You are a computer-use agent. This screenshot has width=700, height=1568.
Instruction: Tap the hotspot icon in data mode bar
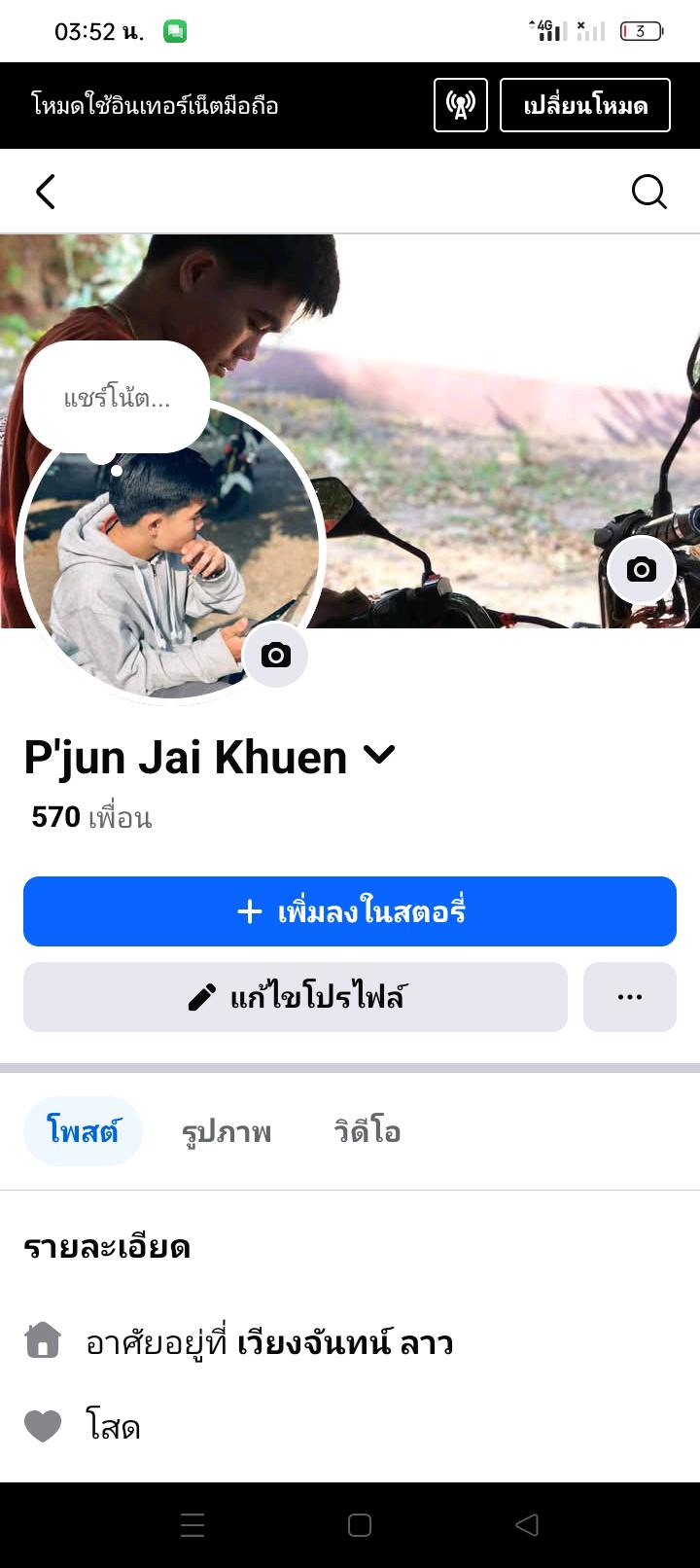pos(460,105)
